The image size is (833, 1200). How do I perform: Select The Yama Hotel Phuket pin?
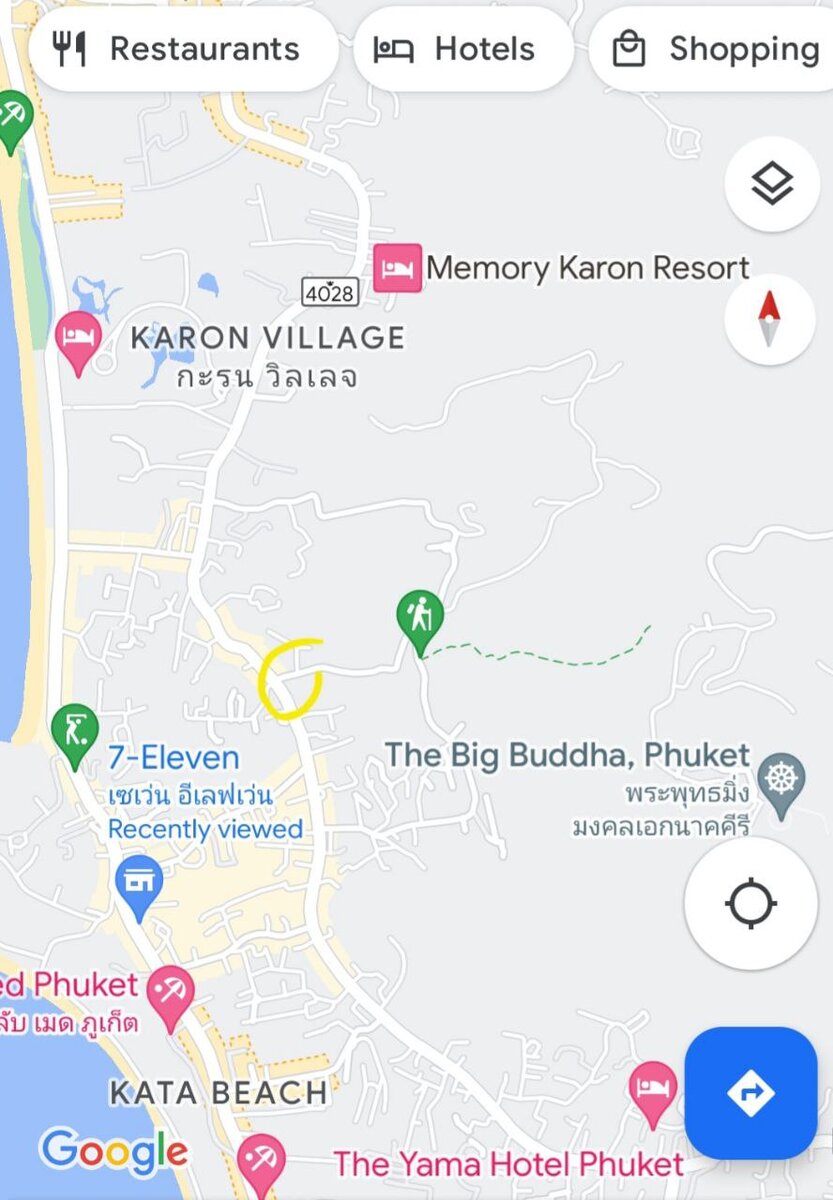pos(652,1088)
